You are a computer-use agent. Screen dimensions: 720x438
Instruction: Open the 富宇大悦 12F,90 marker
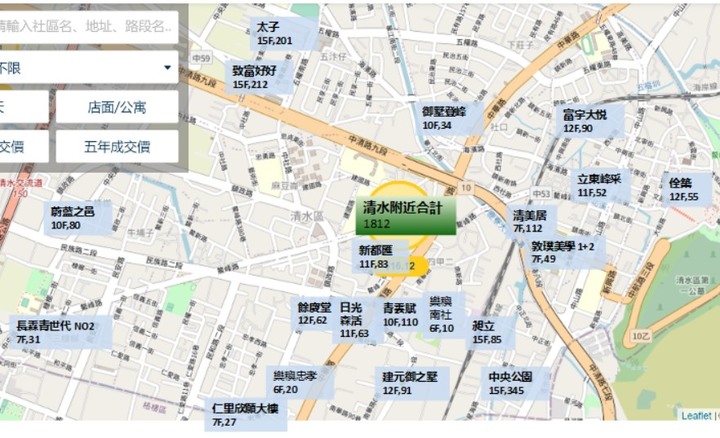click(x=591, y=121)
